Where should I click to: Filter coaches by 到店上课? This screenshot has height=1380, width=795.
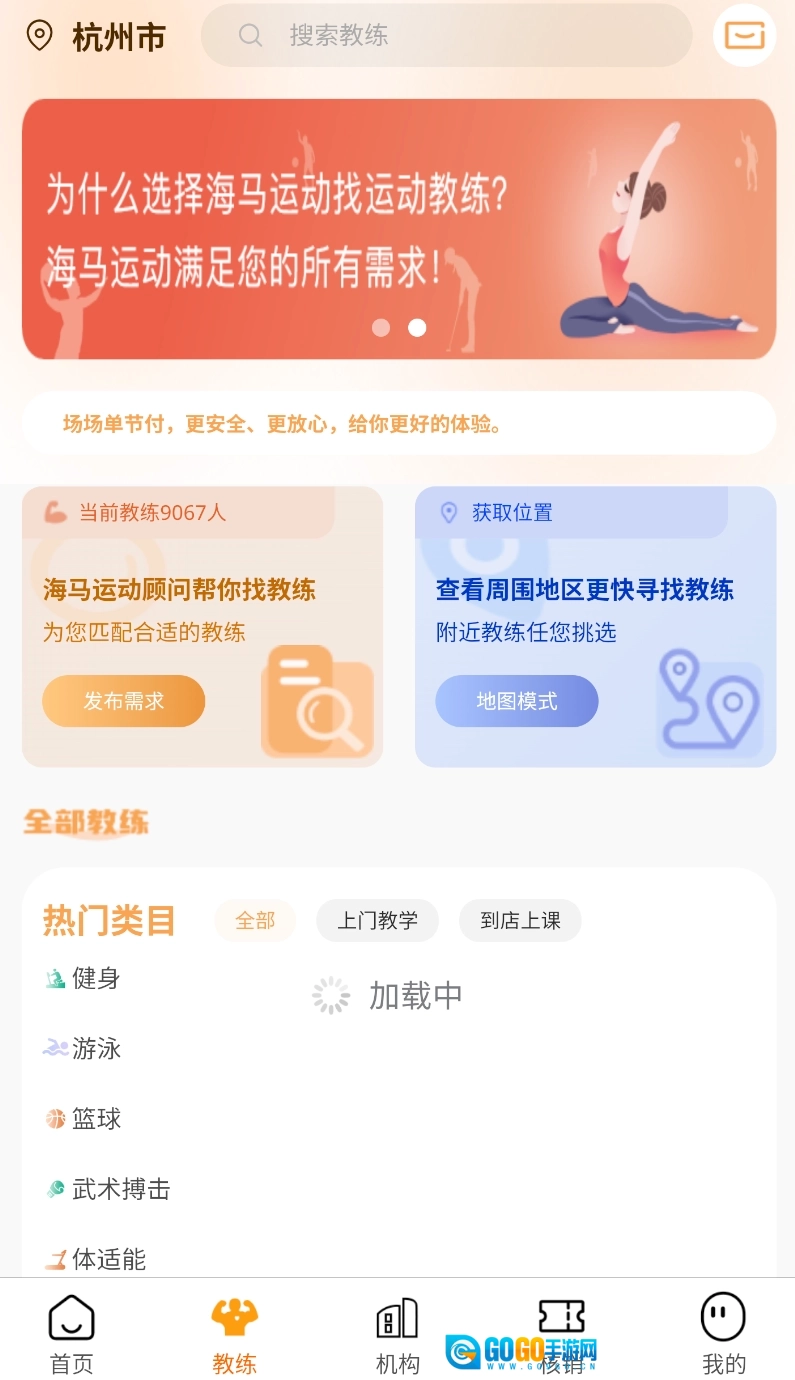(520, 921)
